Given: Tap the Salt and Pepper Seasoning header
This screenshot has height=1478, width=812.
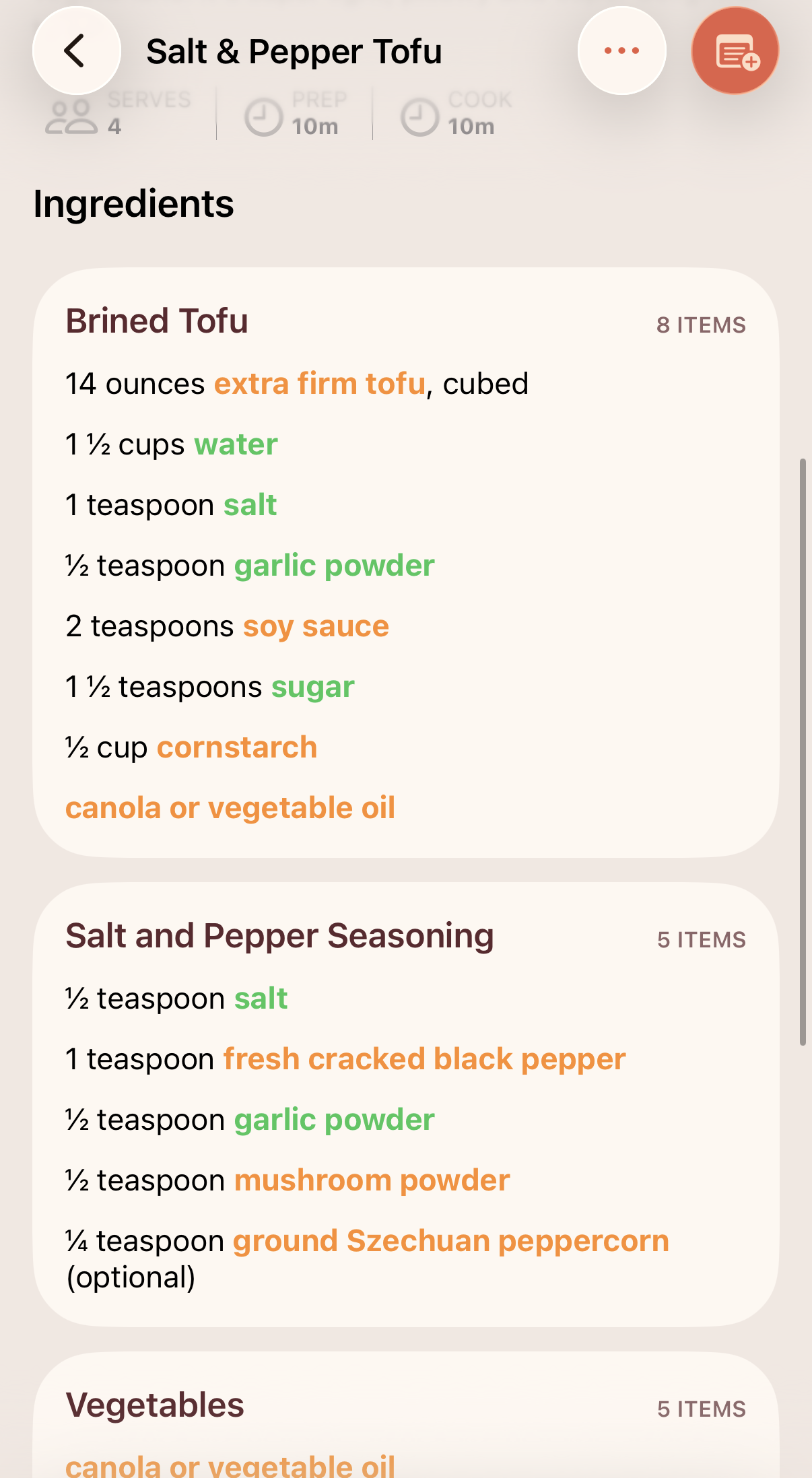Looking at the screenshot, I should [280, 935].
